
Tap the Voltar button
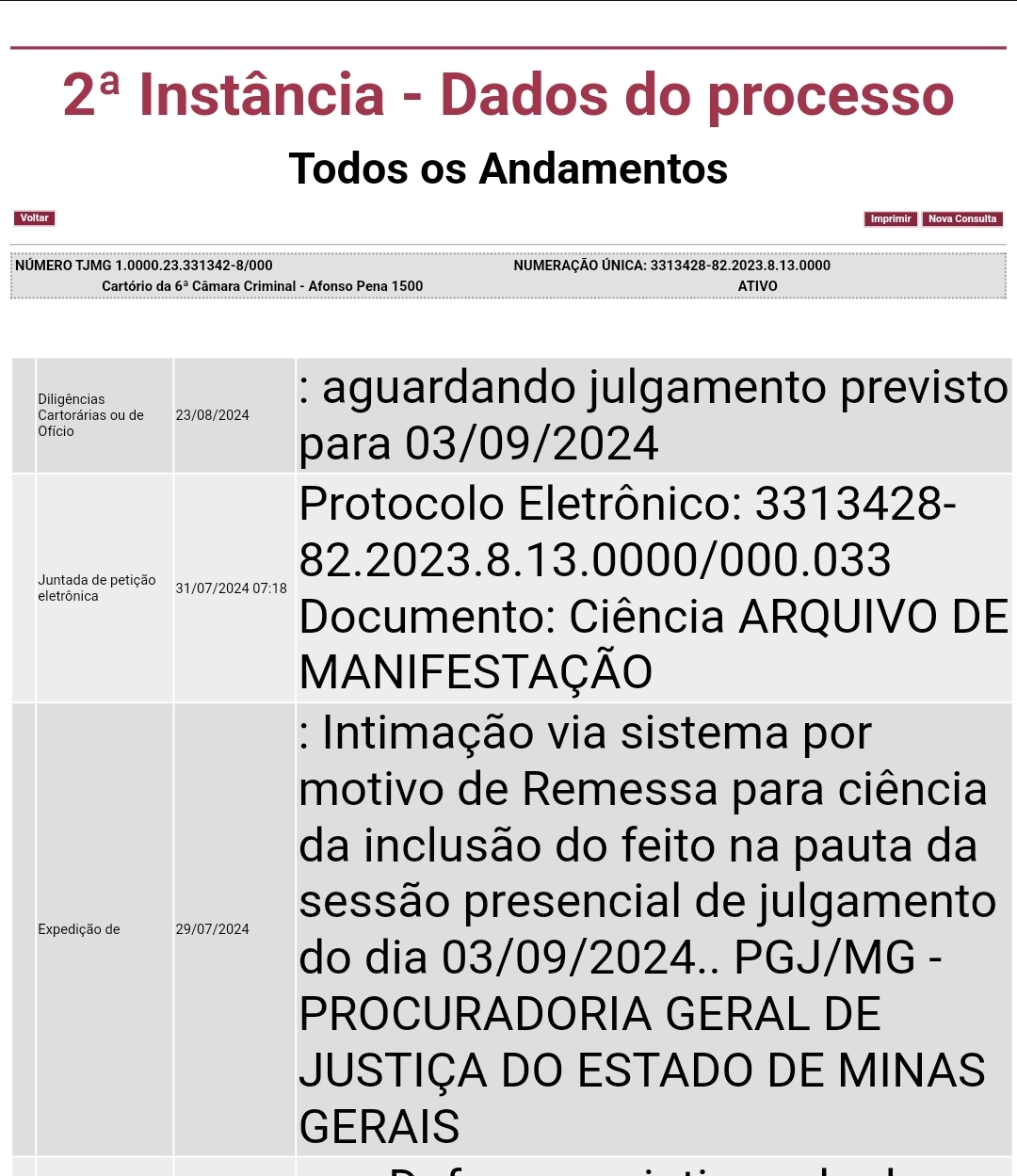(x=35, y=218)
